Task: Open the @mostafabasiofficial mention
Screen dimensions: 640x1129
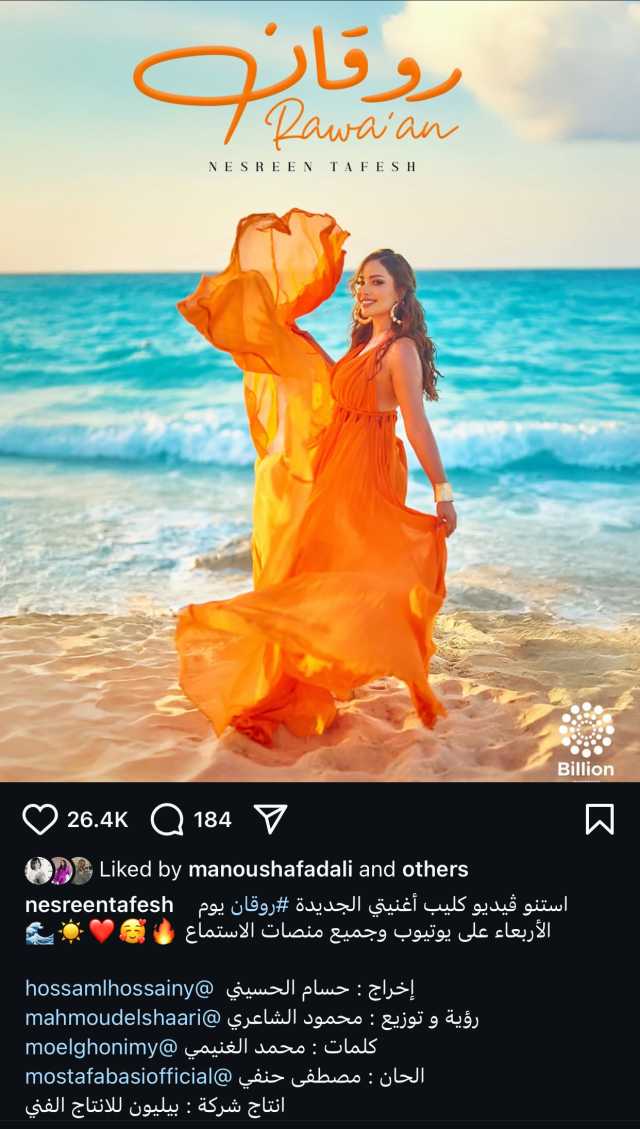Action: (129, 1076)
